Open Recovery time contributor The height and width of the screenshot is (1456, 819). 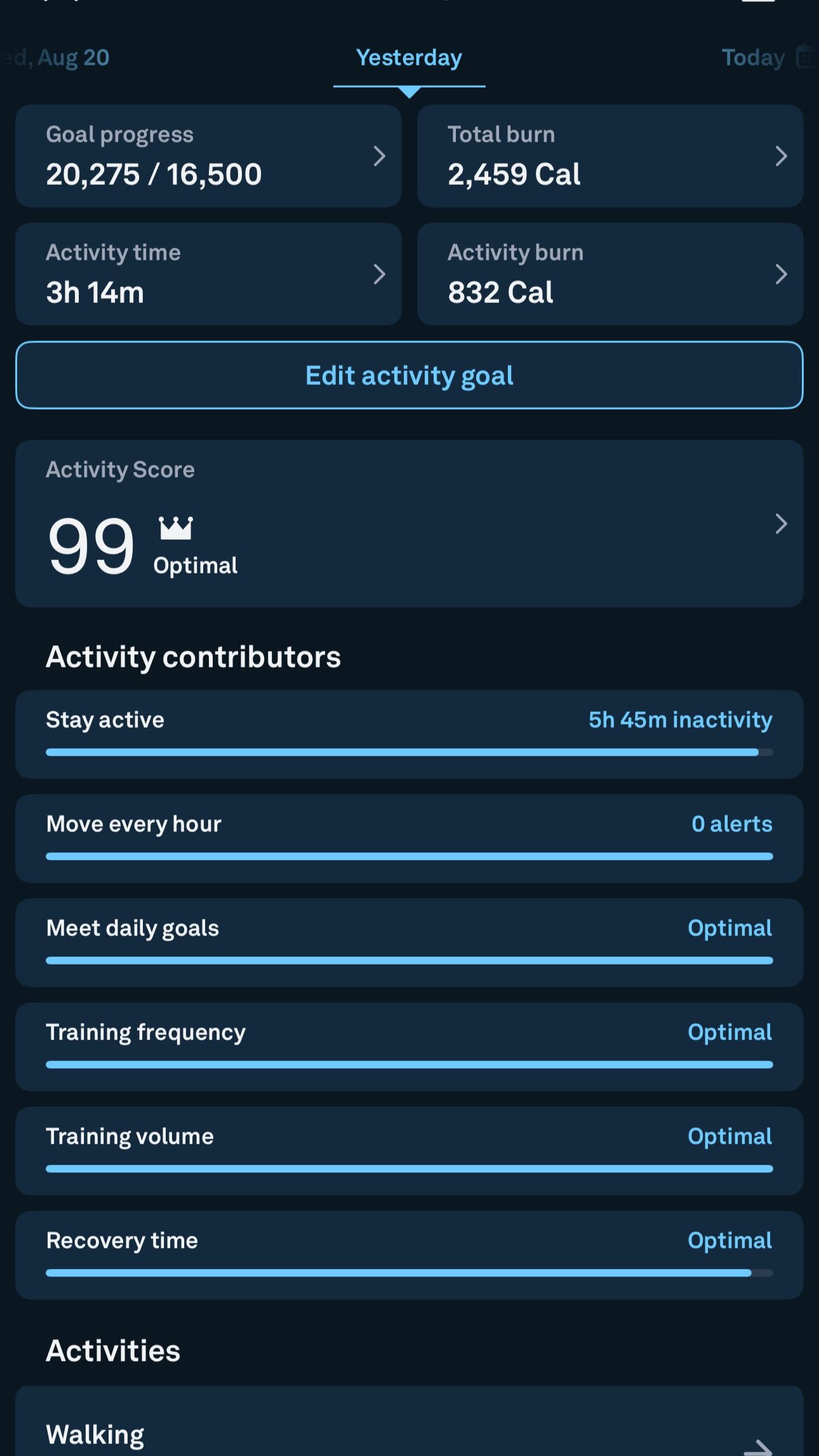point(409,1255)
